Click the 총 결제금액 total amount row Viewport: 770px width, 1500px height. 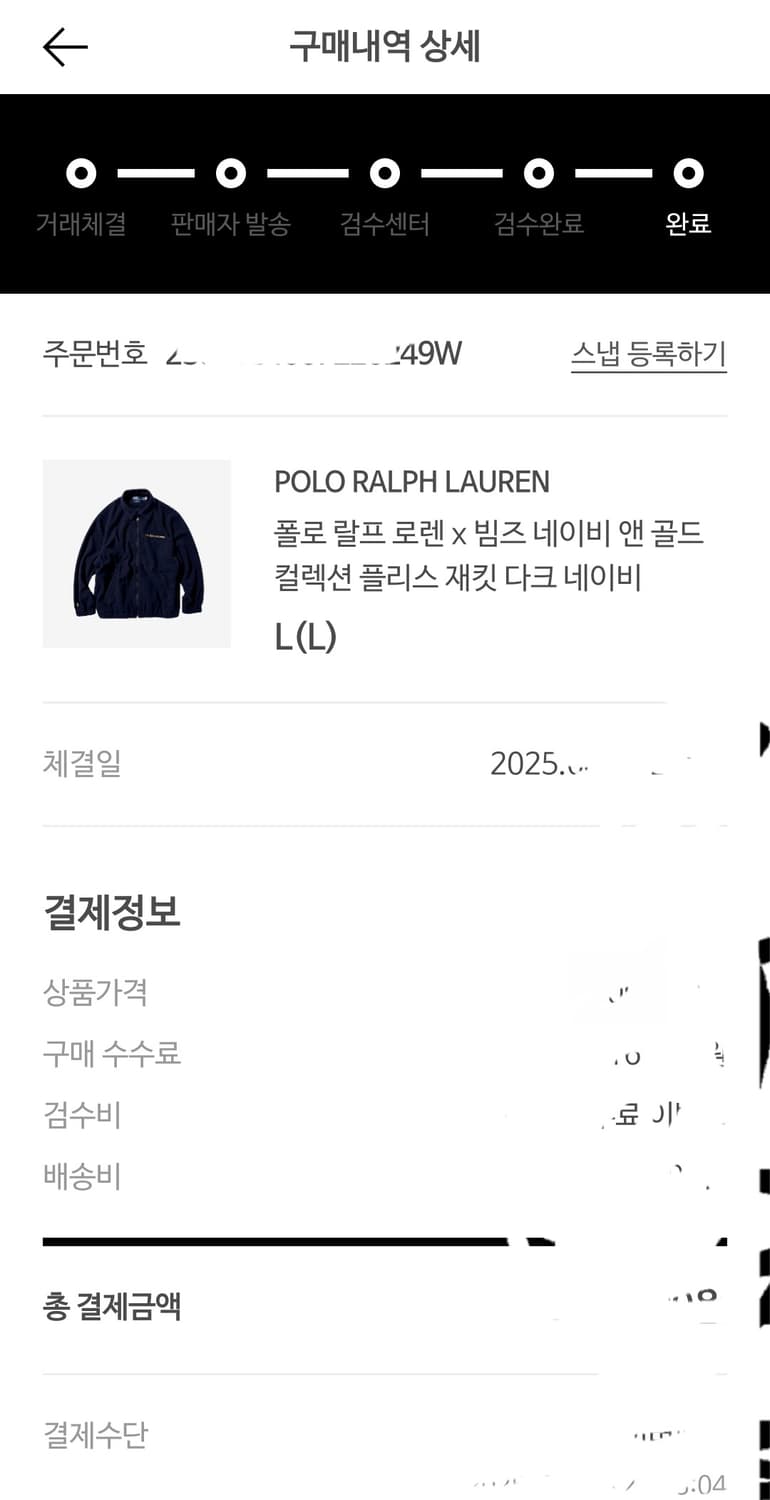[112, 1305]
